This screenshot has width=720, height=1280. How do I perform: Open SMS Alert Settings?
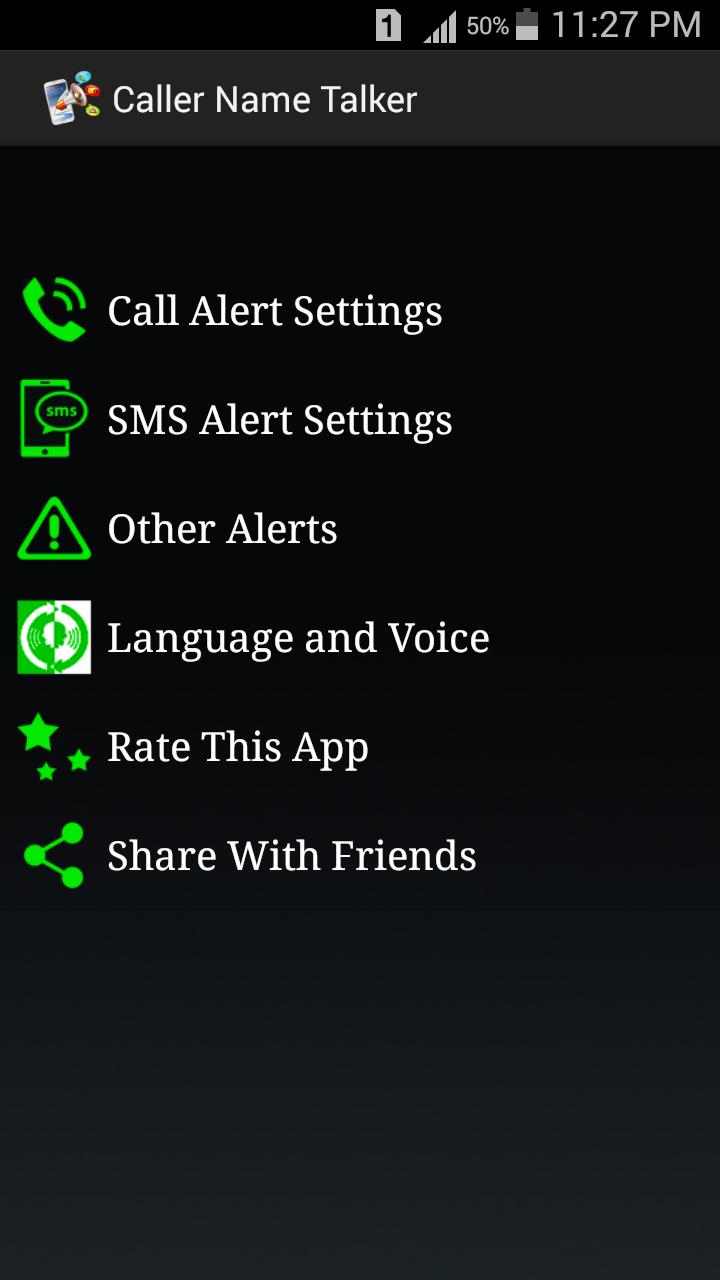(x=280, y=419)
